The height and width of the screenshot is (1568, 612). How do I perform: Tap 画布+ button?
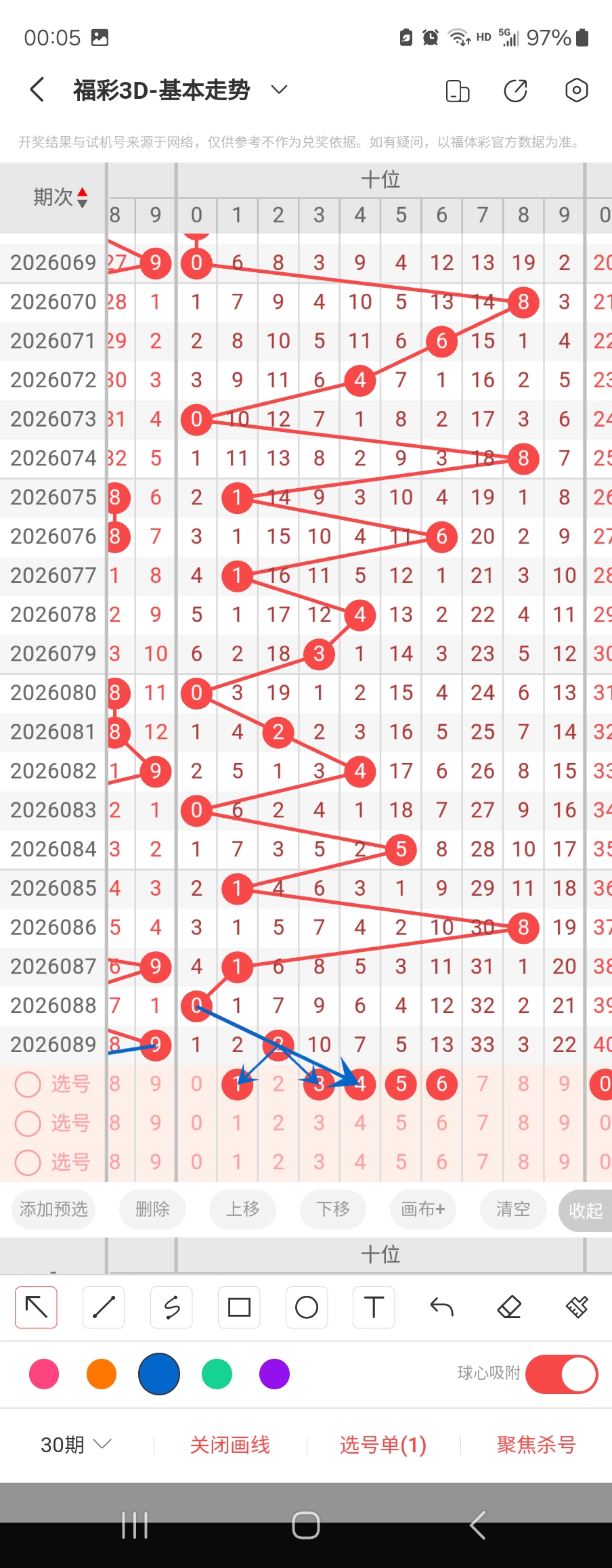423,1208
